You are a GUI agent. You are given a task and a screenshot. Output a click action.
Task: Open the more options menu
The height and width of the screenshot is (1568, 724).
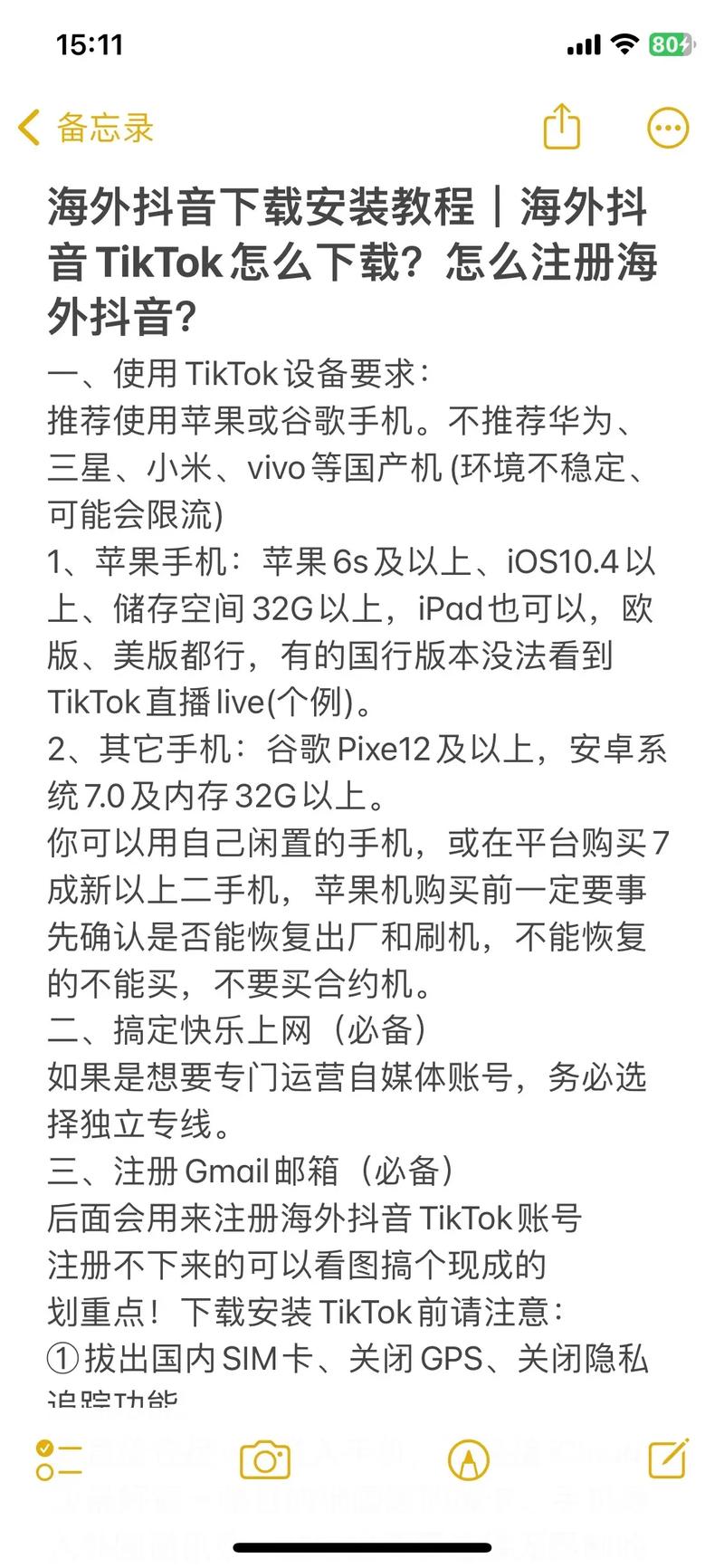668,128
